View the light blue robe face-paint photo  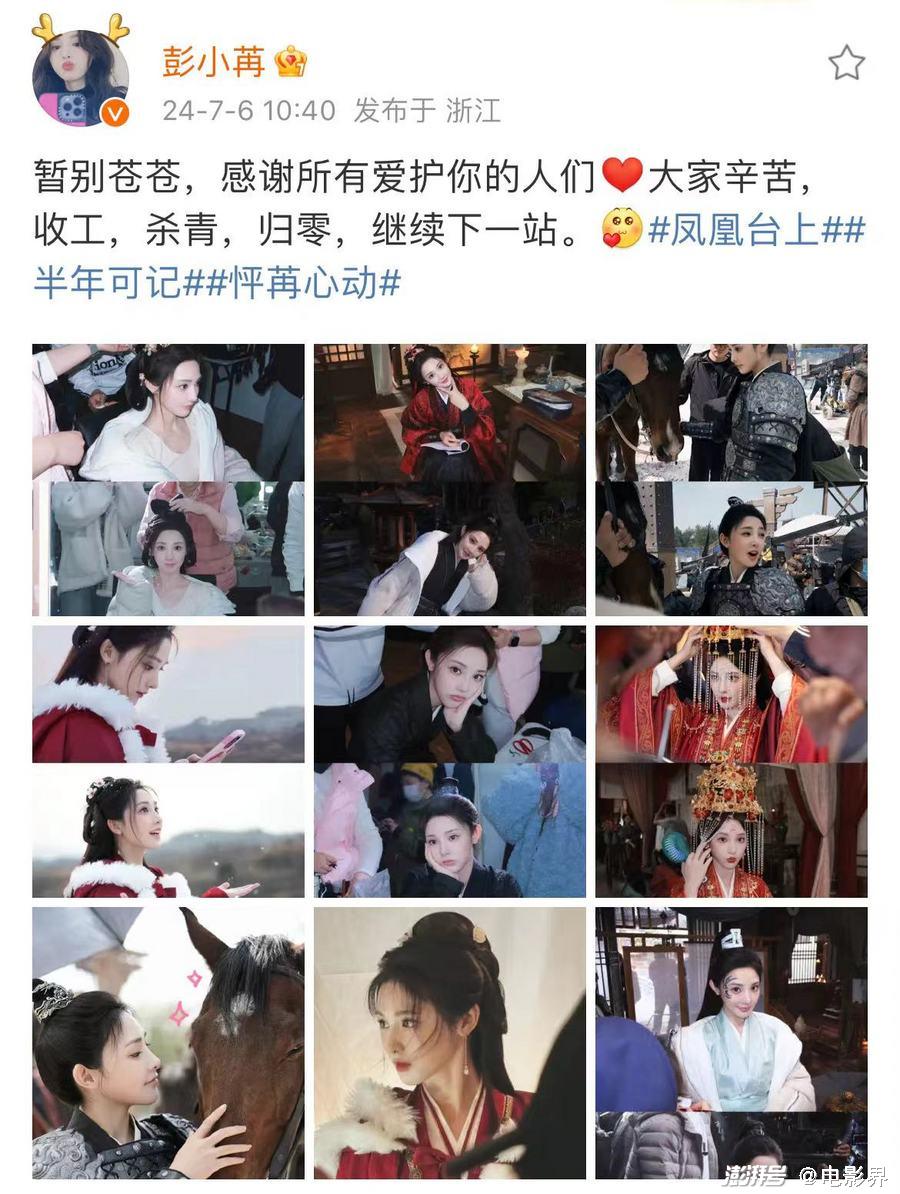[x=731, y=1043]
